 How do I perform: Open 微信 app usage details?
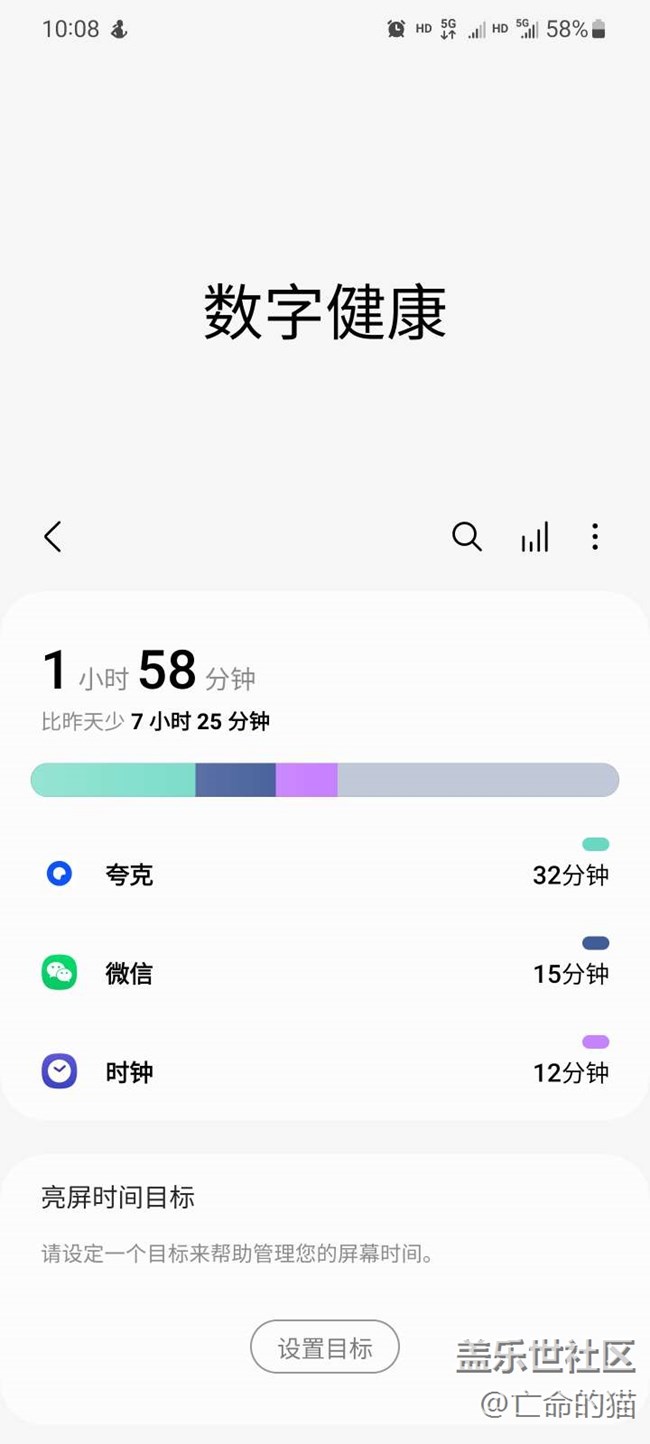(325, 973)
